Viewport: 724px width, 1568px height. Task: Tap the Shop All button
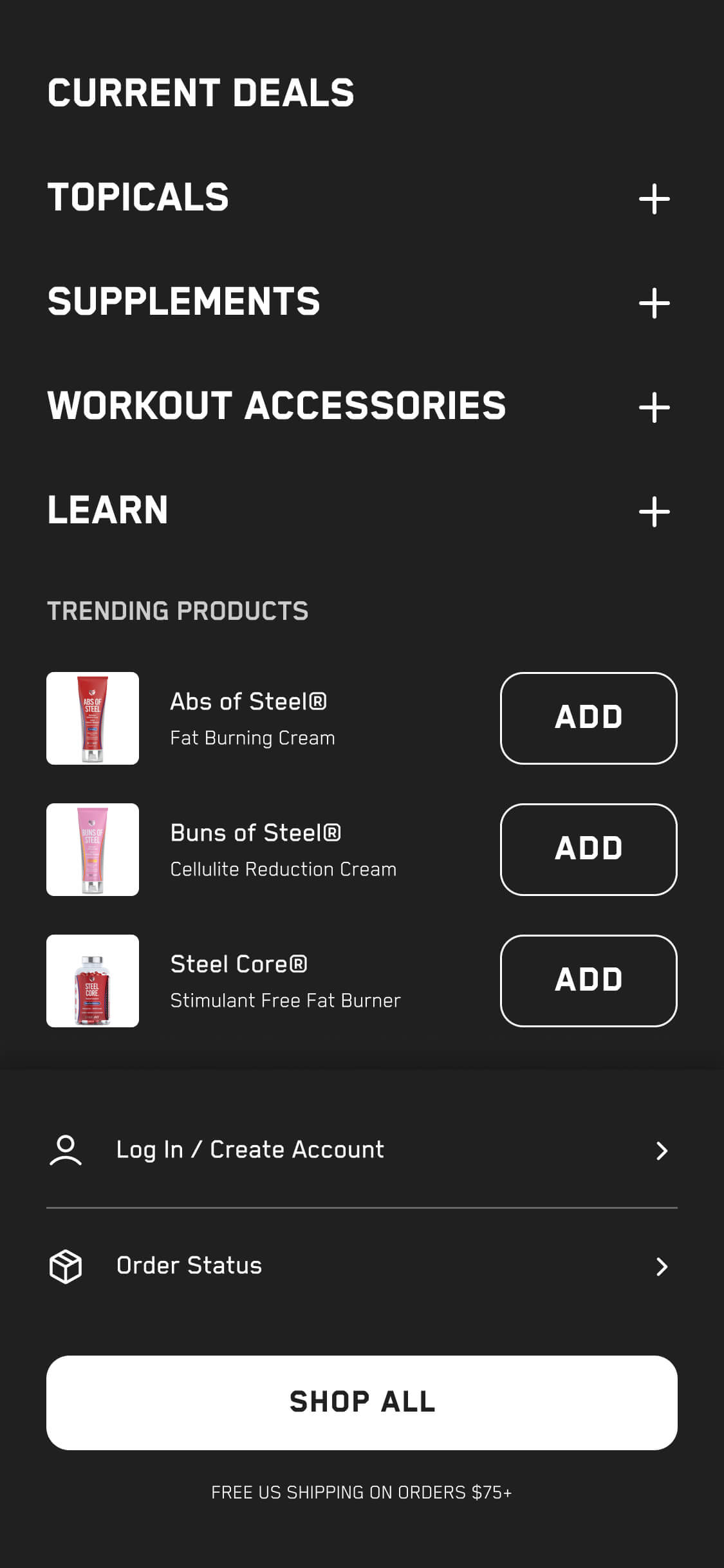pos(362,1403)
